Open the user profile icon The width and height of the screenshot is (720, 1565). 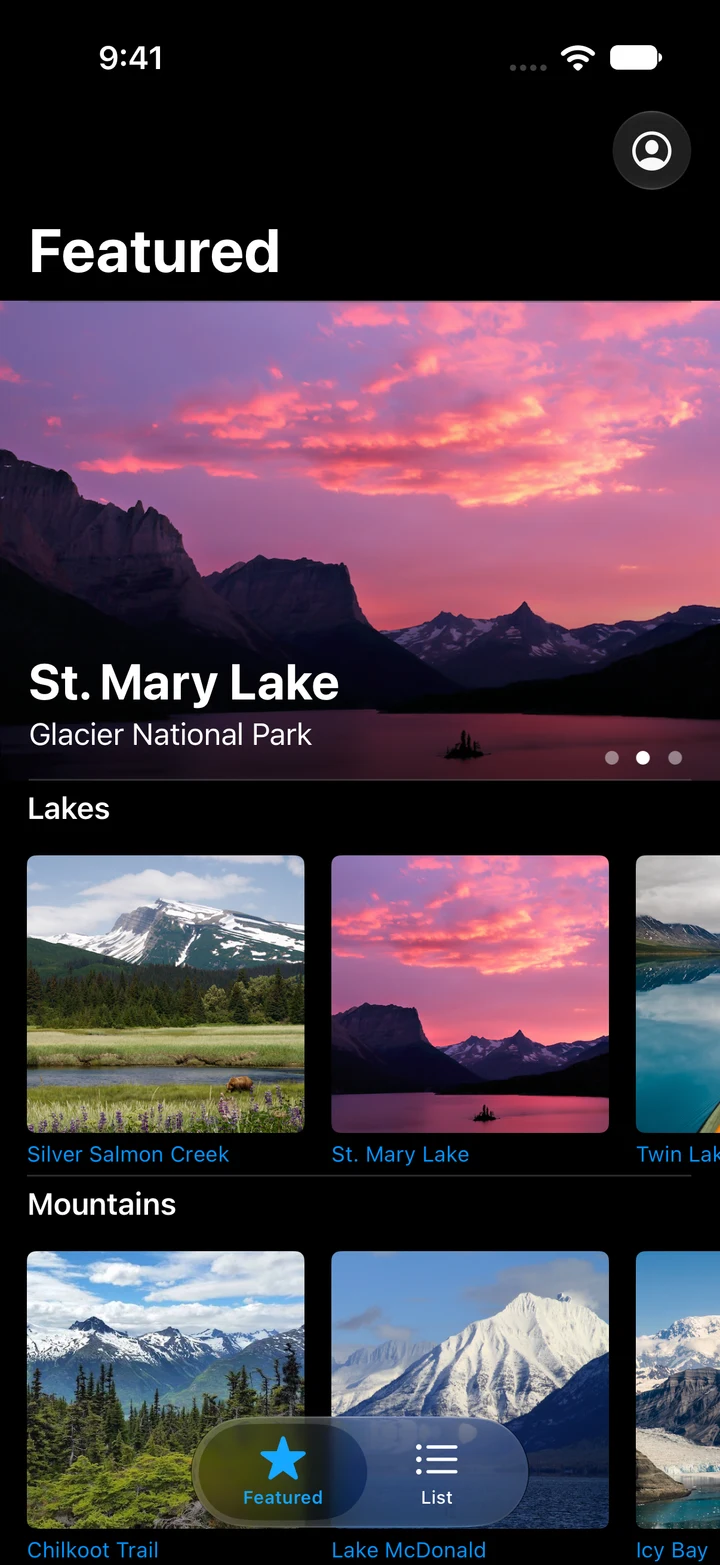coord(651,151)
